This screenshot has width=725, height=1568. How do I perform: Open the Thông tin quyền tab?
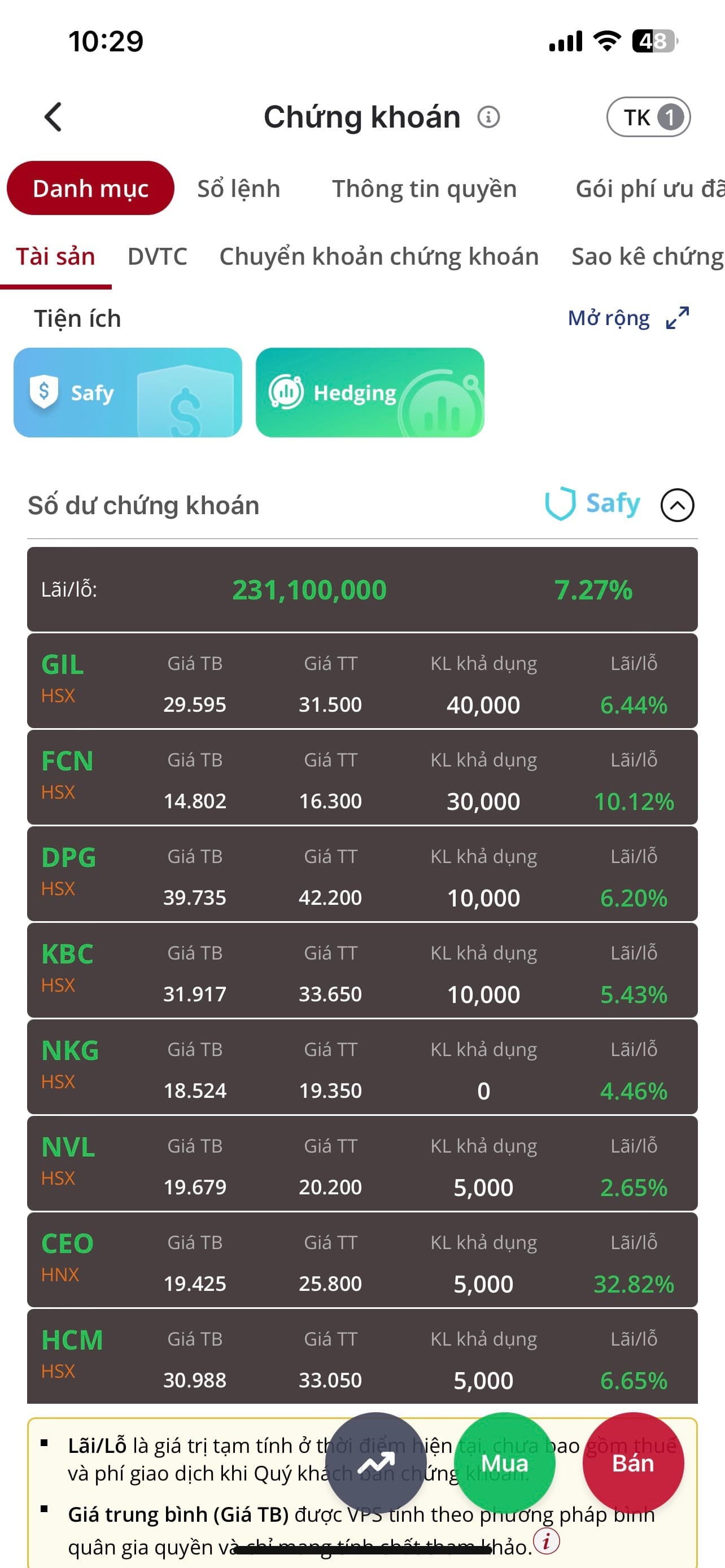[x=423, y=189]
